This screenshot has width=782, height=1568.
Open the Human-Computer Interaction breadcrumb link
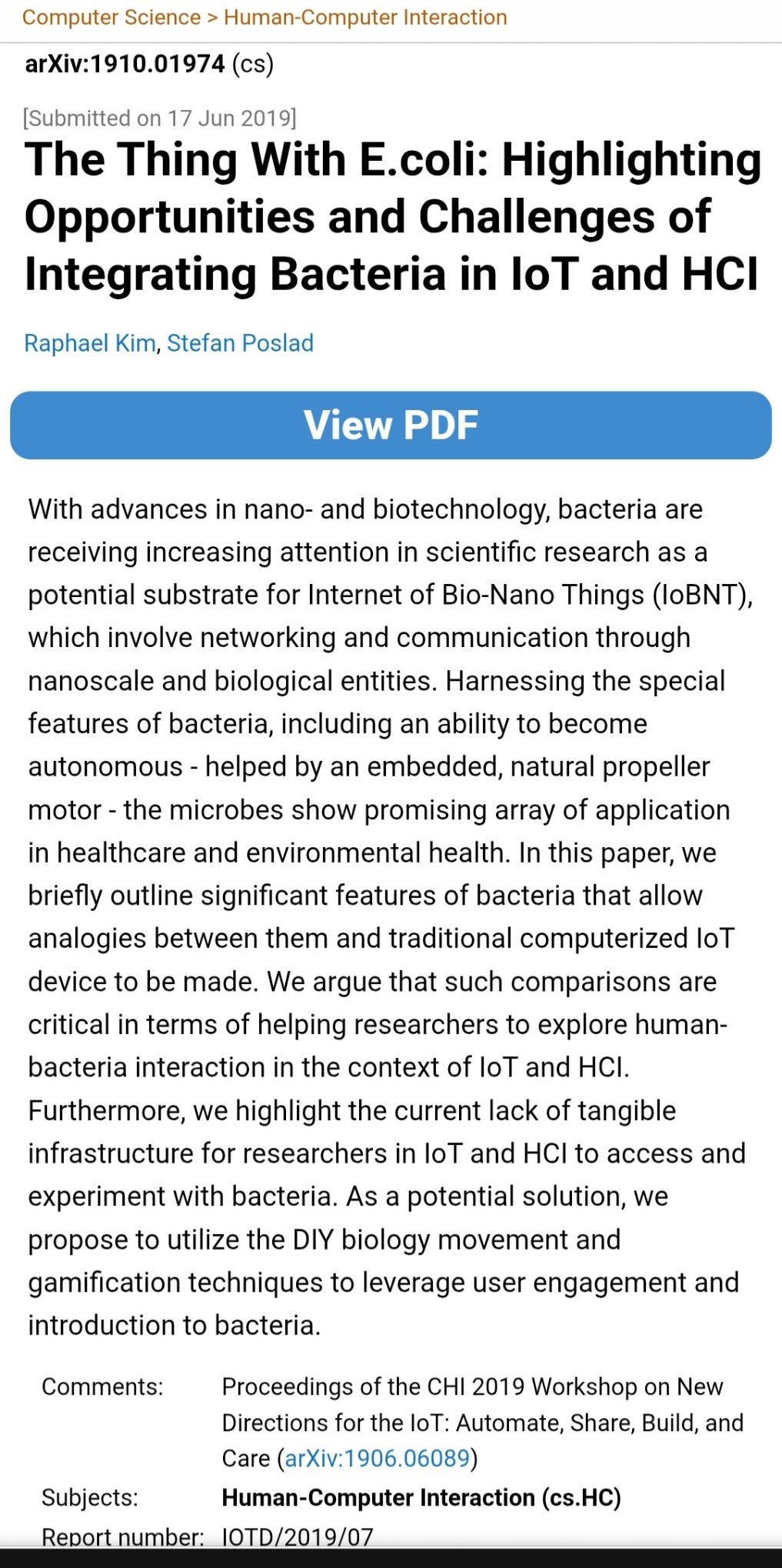click(x=365, y=17)
